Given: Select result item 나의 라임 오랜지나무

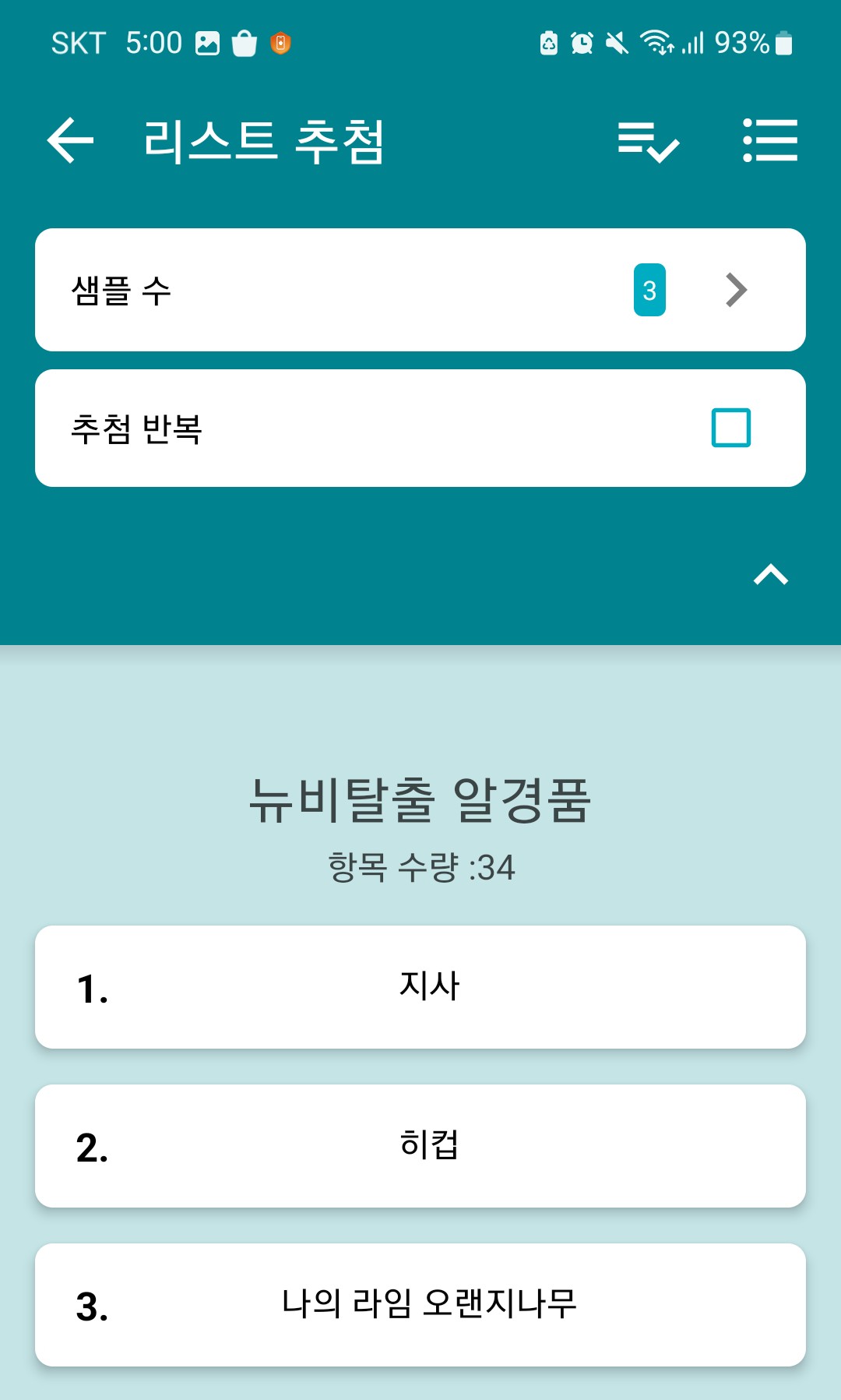Looking at the screenshot, I should 420,1305.
